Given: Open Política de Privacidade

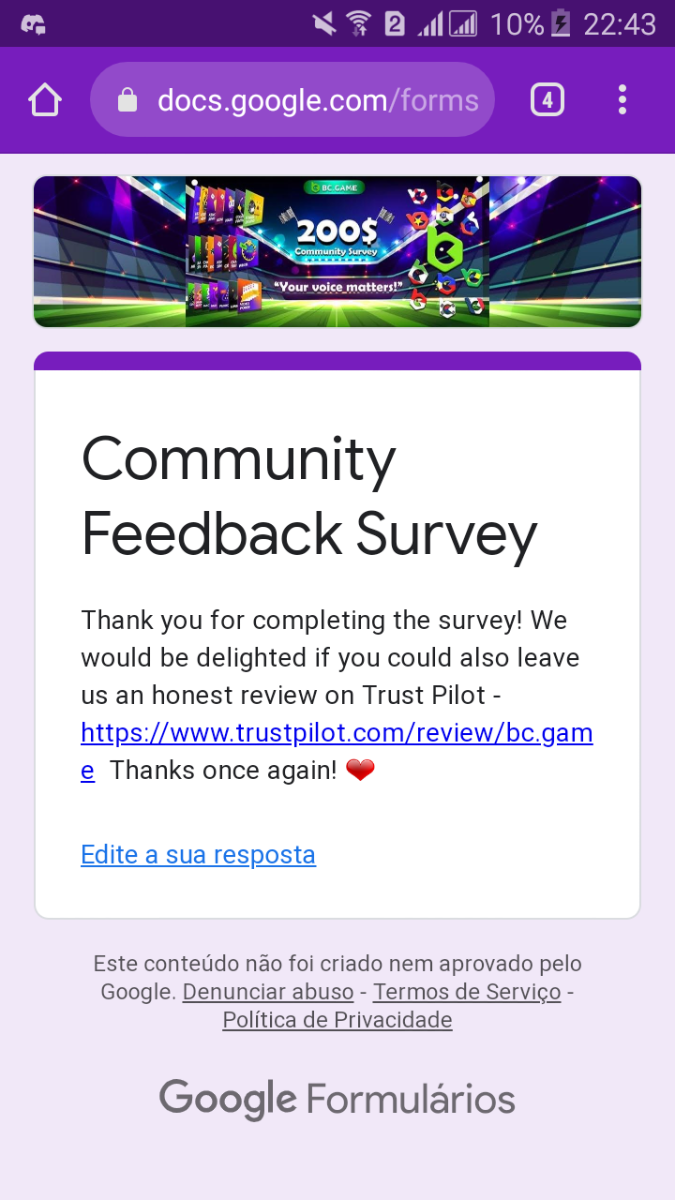Looking at the screenshot, I should [x=337, y=1020].
